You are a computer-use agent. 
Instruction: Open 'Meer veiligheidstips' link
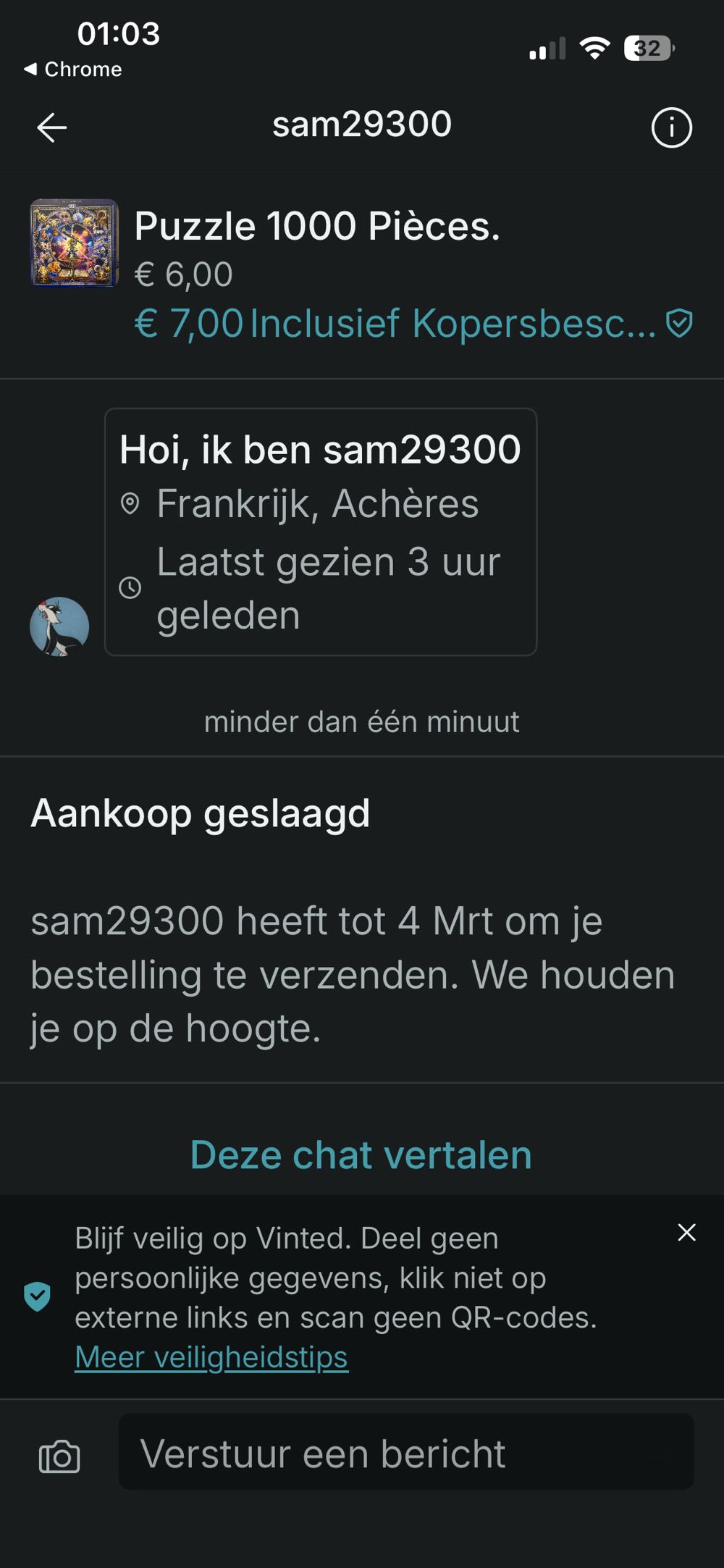pyautogui.click(x=211, y=1357)
